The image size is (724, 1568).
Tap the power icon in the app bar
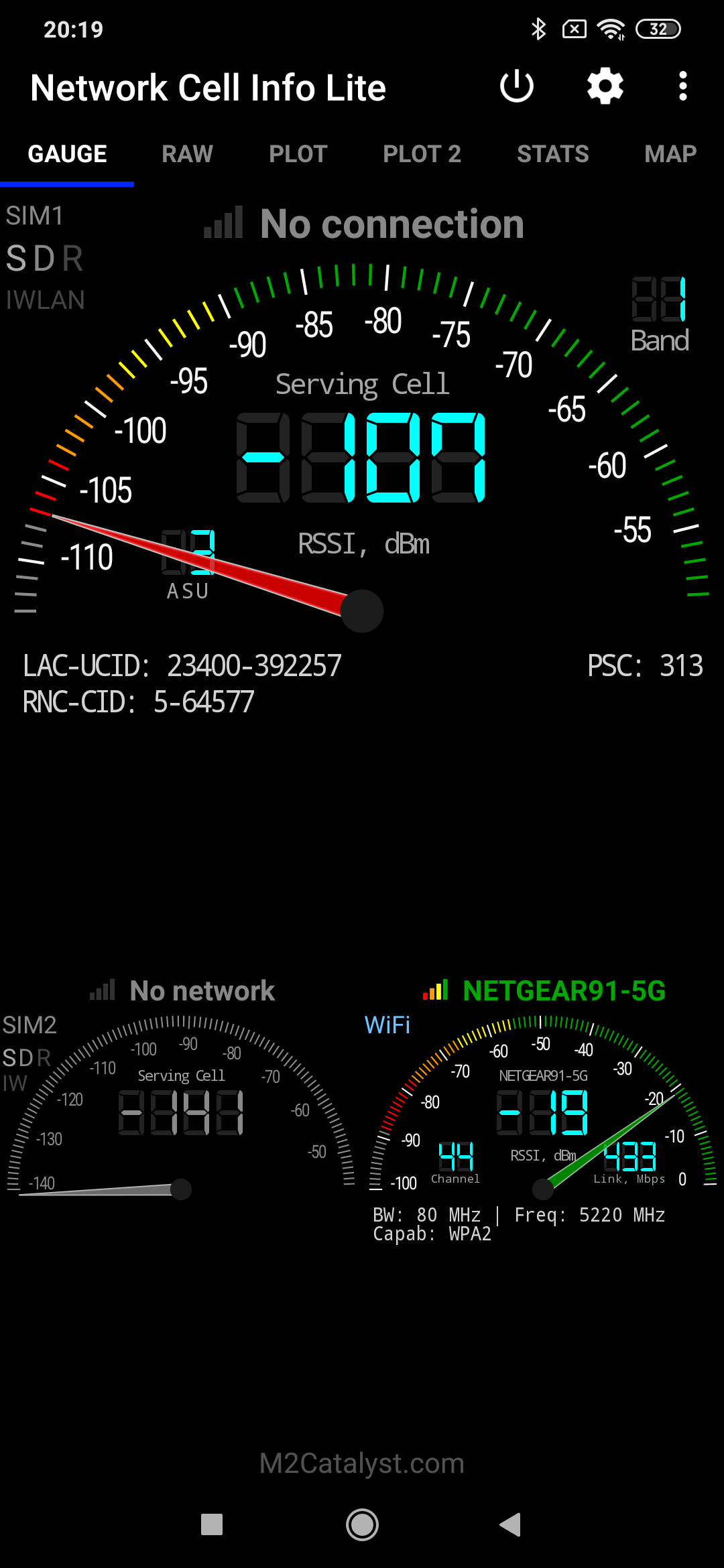[517, 86]
